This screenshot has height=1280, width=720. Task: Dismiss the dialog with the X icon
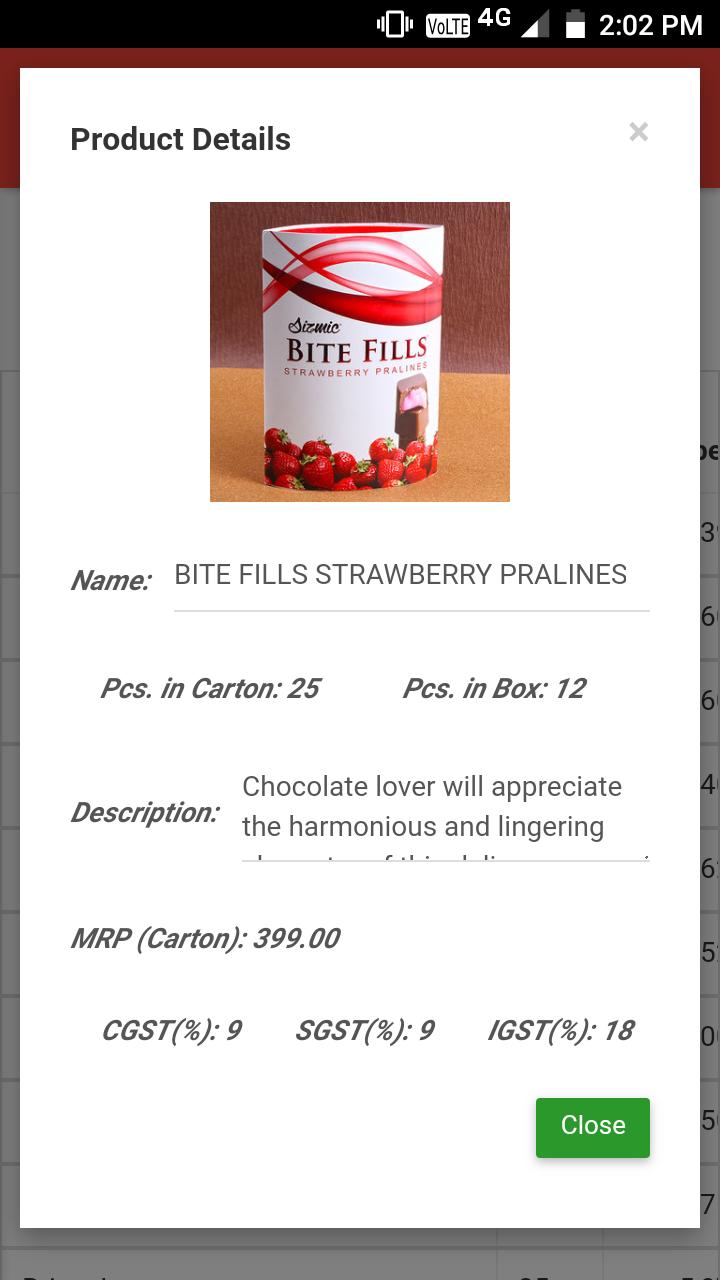[x=639, y=132]
